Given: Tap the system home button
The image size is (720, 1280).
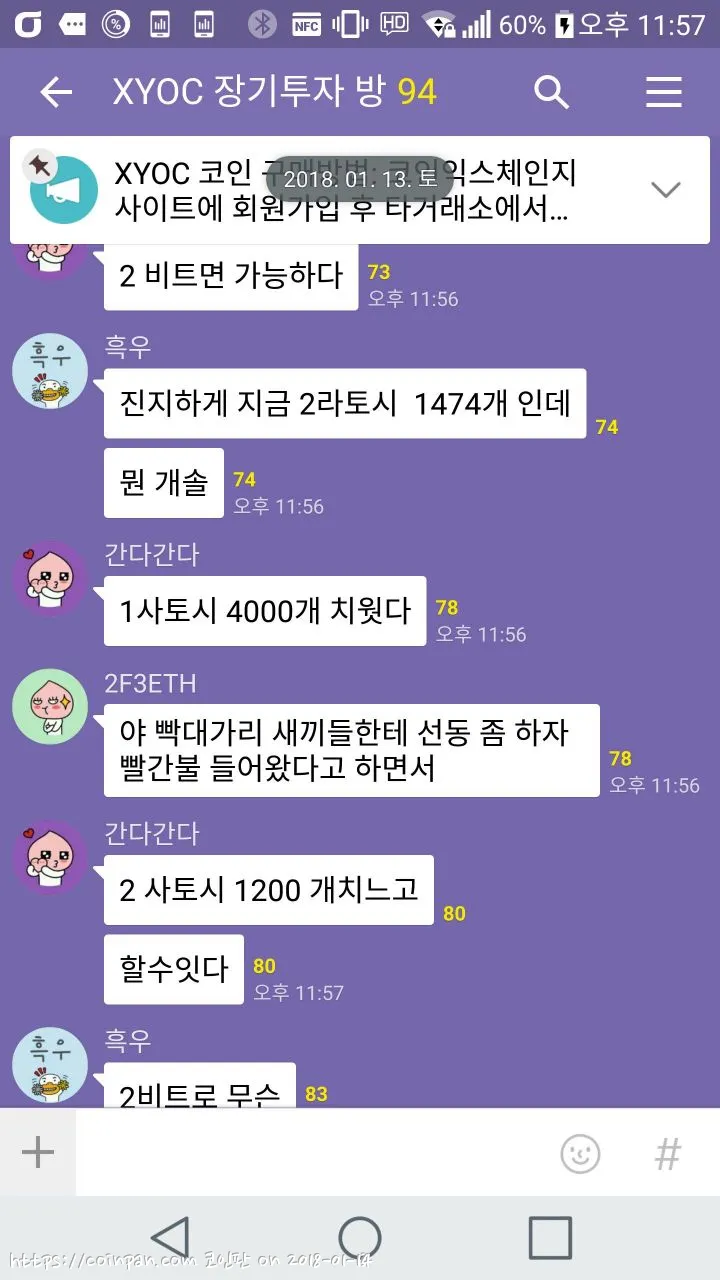Looking at the screenshot, I should [360, 1238].
